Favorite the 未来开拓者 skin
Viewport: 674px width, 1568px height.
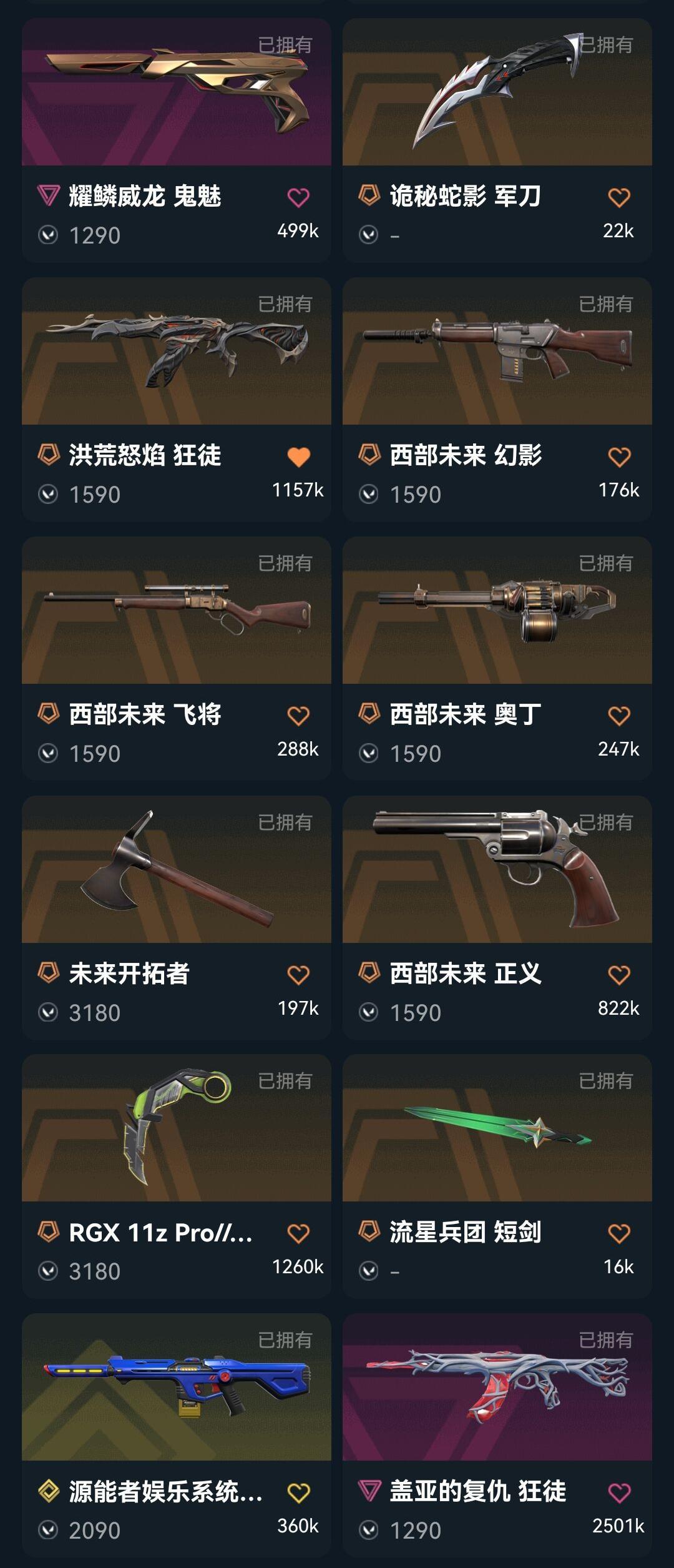tap(298, 975)
